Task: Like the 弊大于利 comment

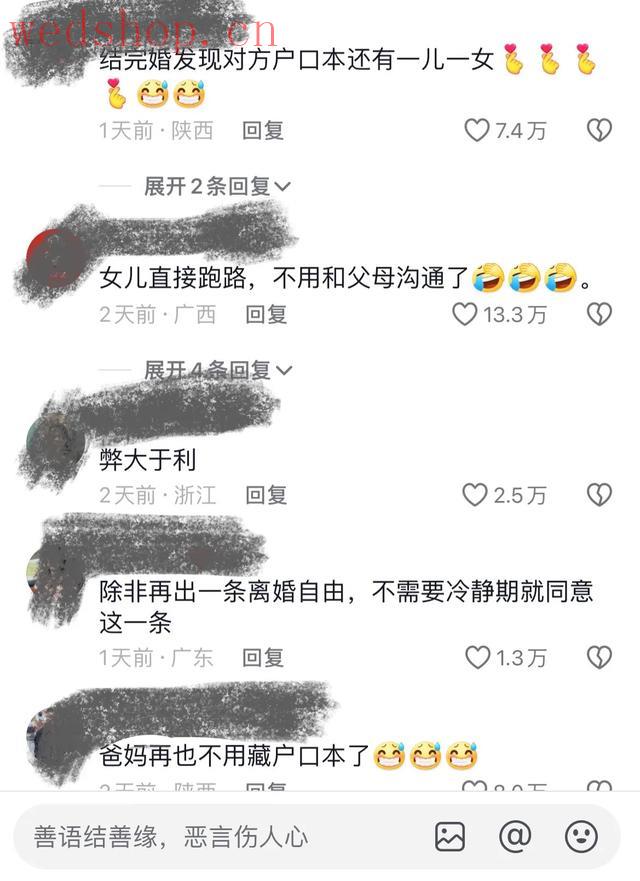Action: (474, 494)
